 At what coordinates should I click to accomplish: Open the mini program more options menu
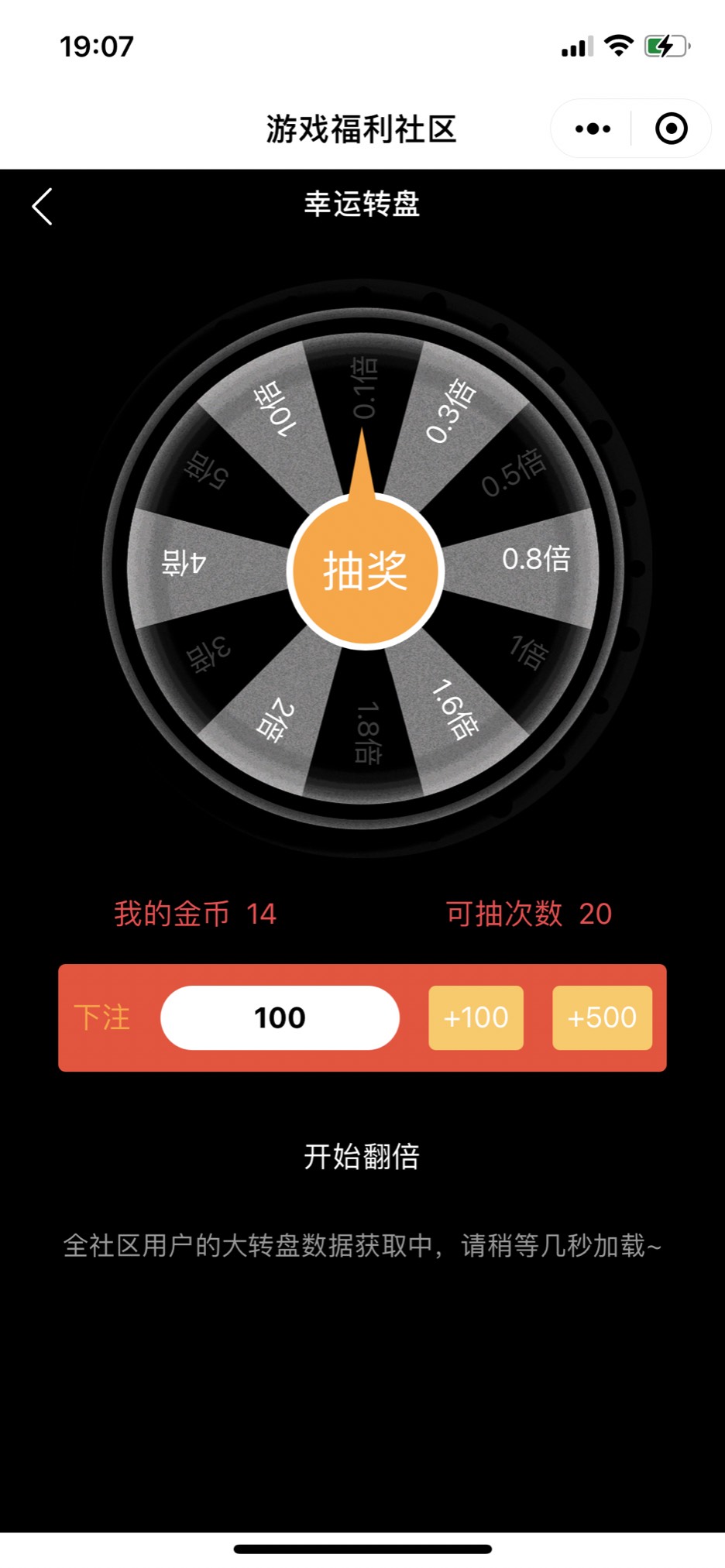593,129
